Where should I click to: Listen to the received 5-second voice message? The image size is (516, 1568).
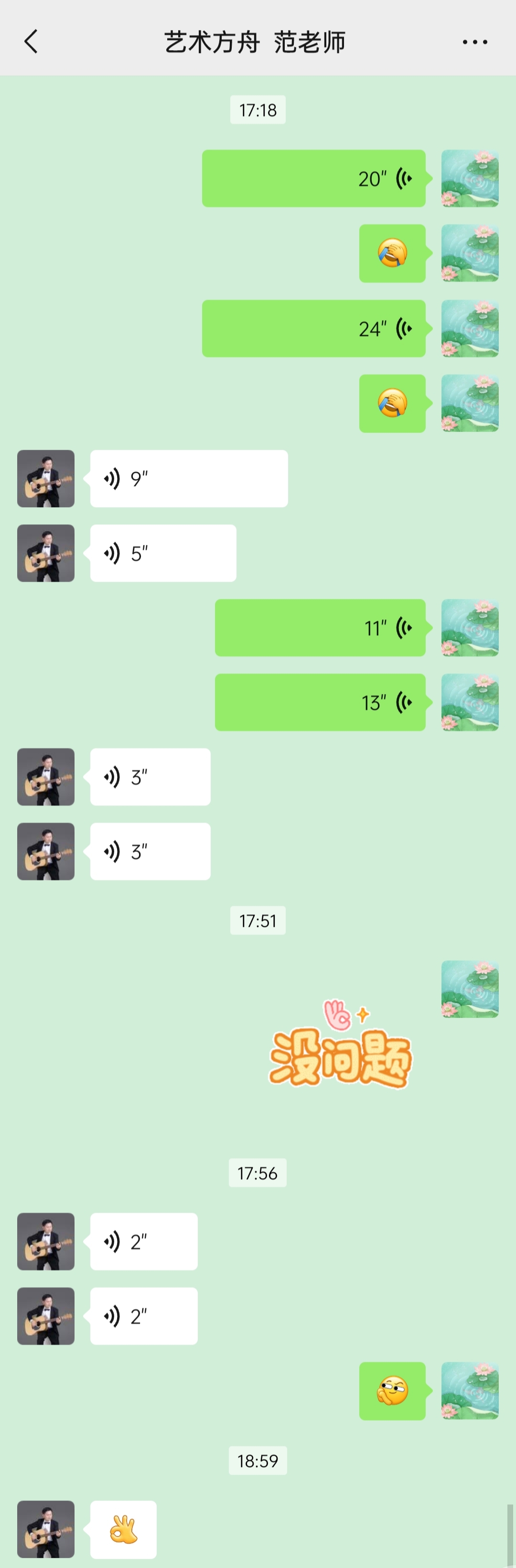click(x=162, y=553)
